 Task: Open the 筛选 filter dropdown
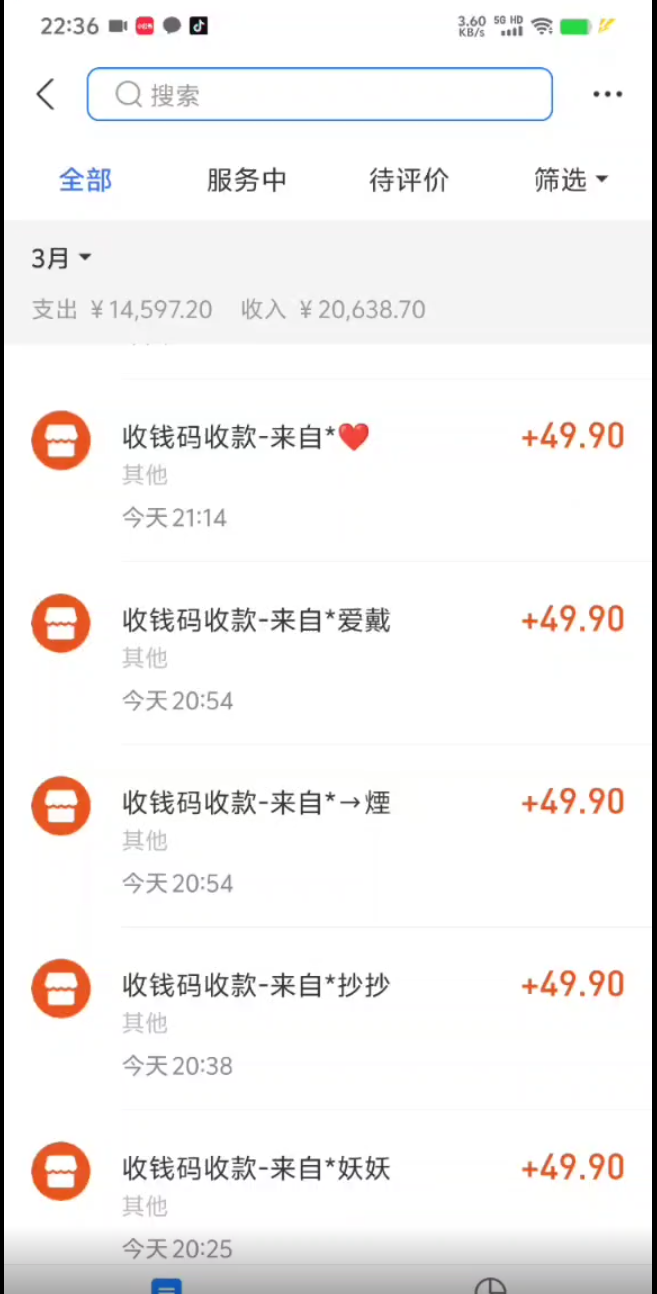[571, 181]
